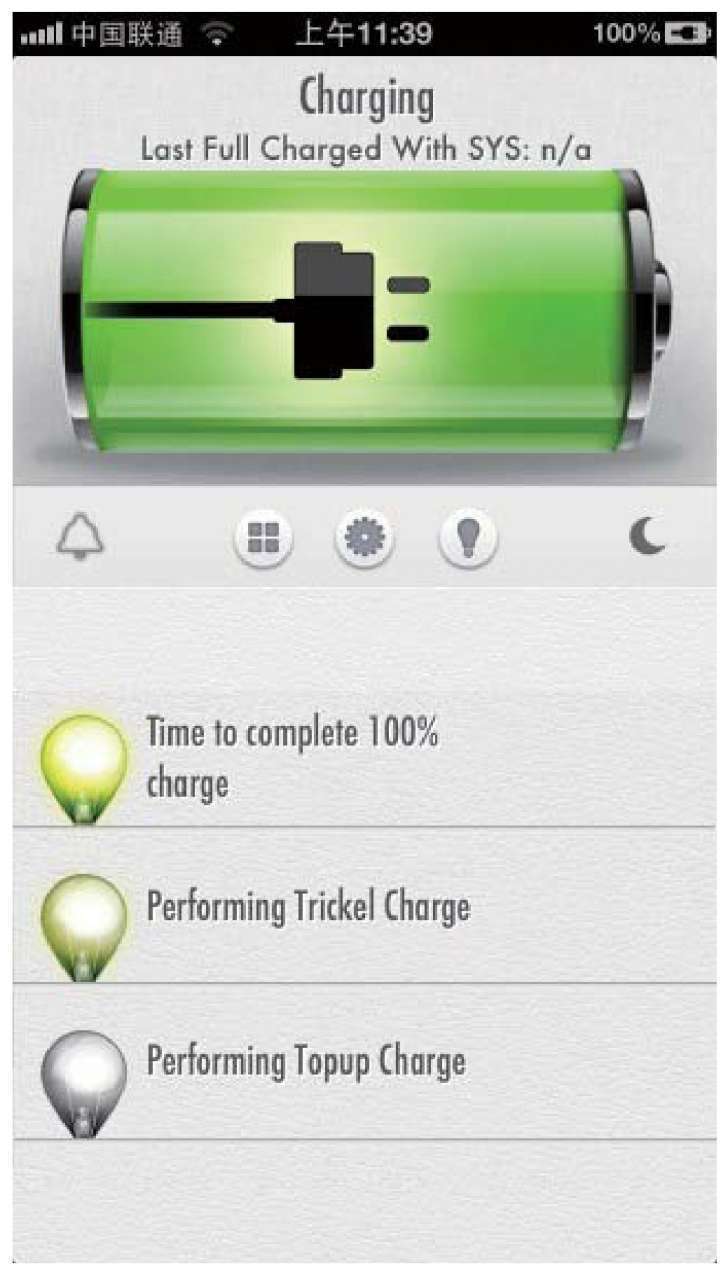Select Performing Trickel Charge row
This screenshot has width=728, height=1280.
point(364,908)
